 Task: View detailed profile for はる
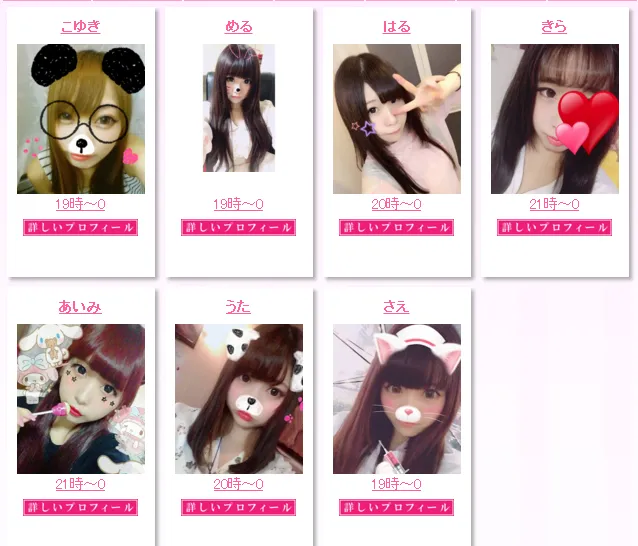point(396,227)
